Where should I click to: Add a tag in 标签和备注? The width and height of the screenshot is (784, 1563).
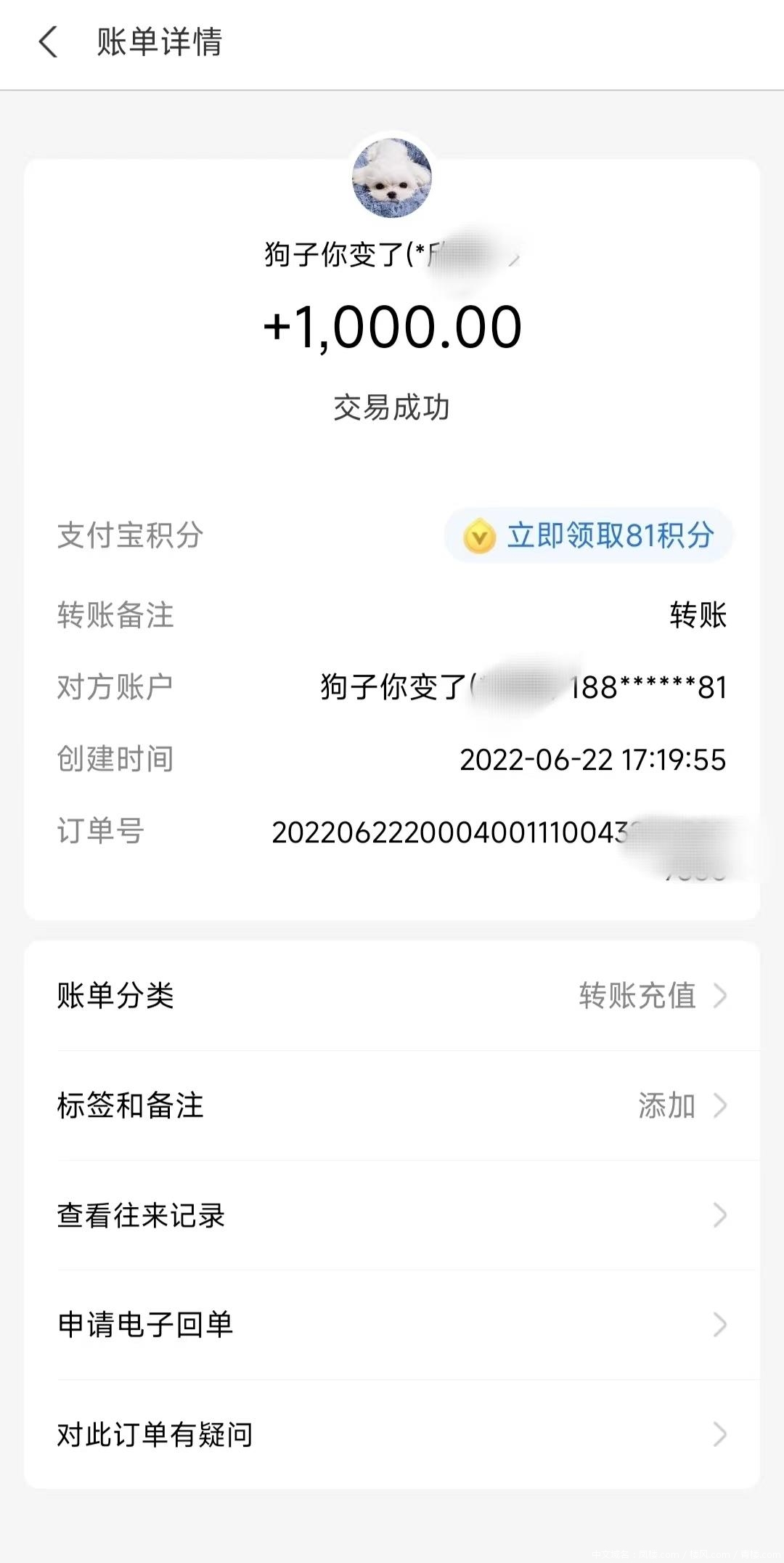tap(392, 1105)
